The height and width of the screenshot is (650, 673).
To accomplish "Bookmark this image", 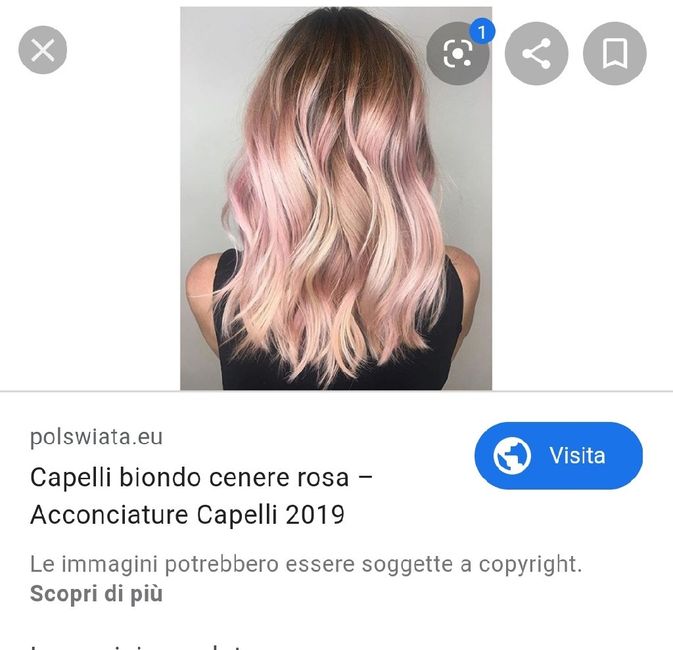I will pos(614,53).
